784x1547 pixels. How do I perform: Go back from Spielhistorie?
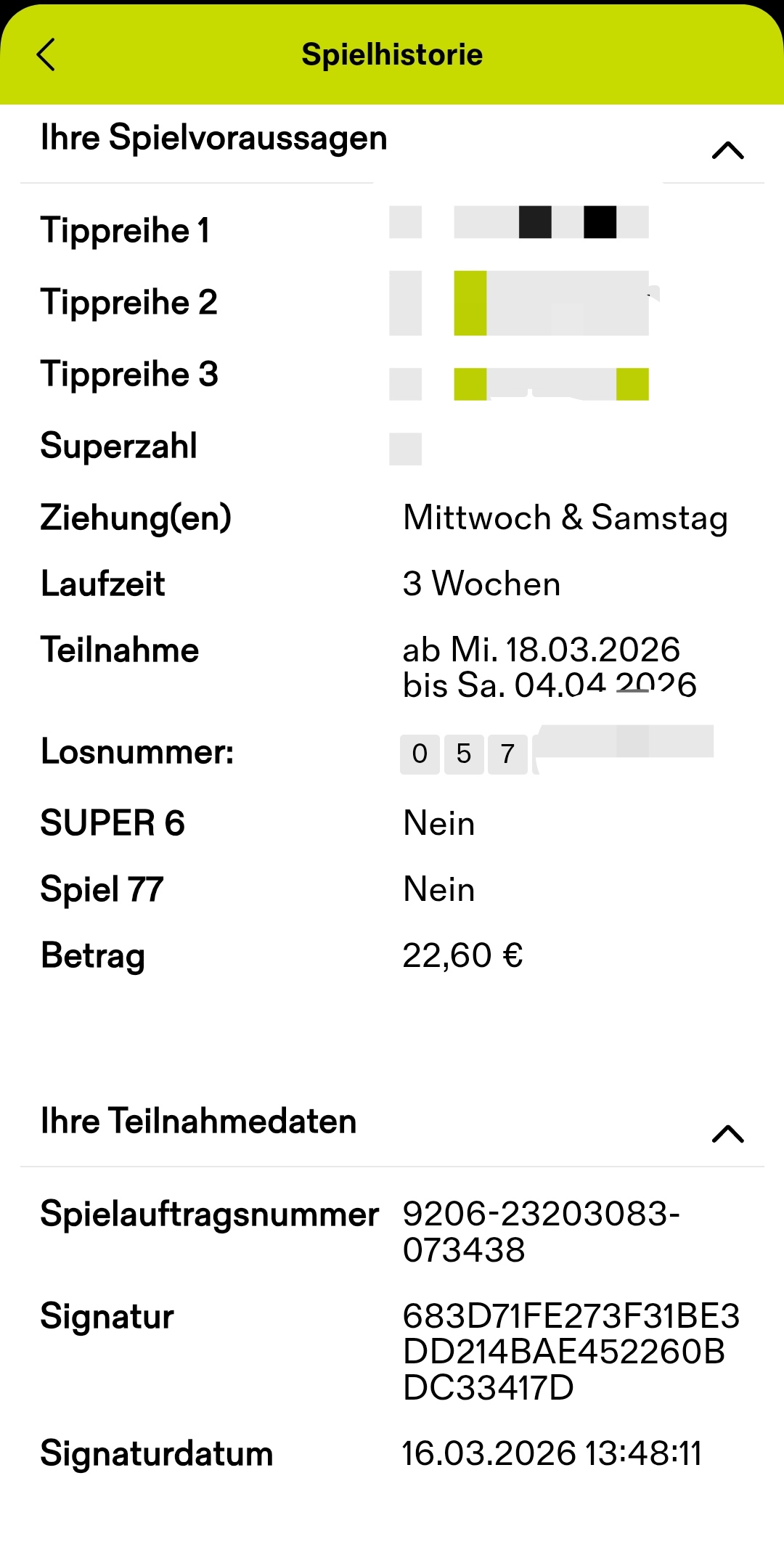click(x=46, y=55)
